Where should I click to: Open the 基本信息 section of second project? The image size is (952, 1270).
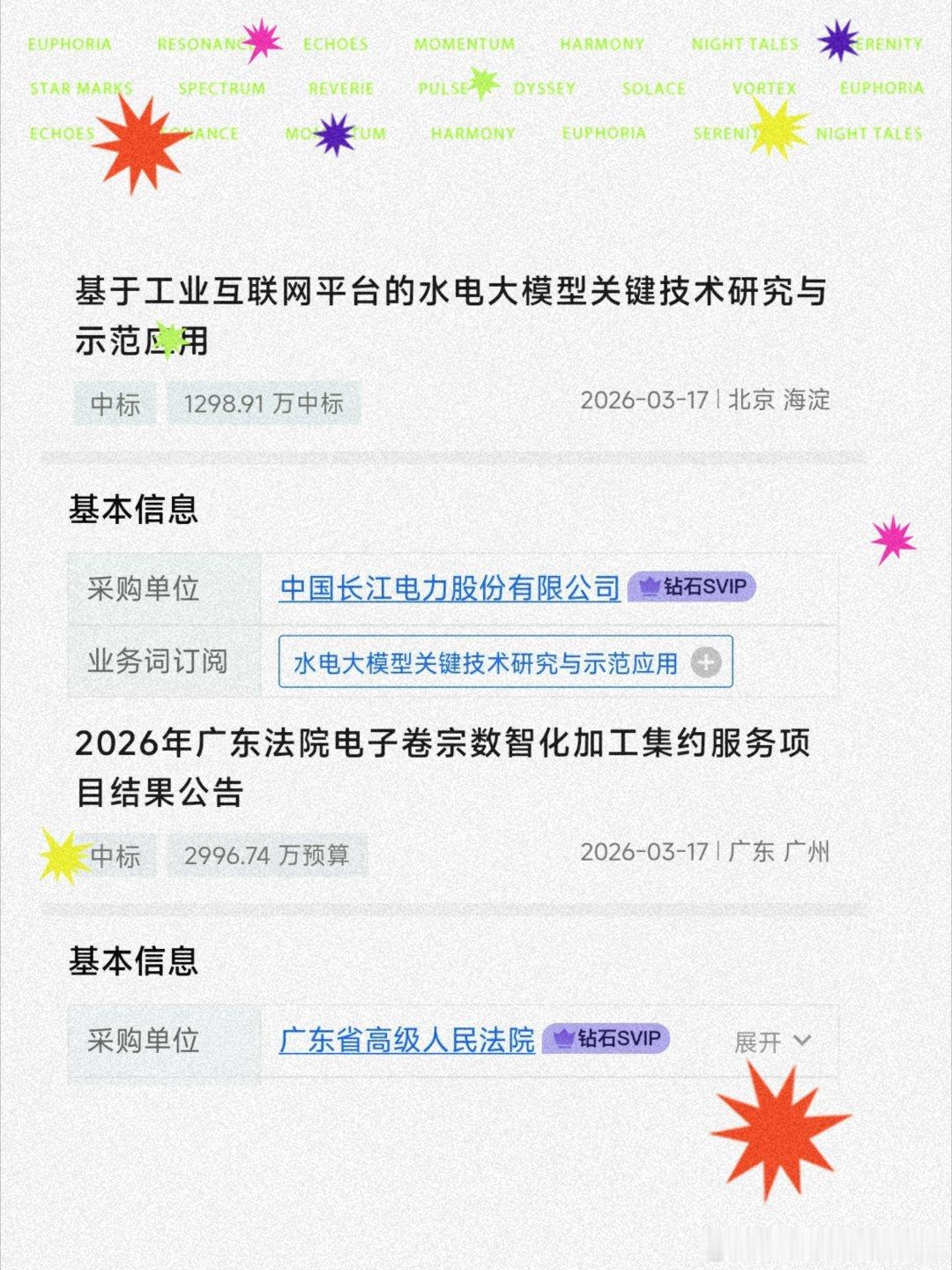click(134, 960)
